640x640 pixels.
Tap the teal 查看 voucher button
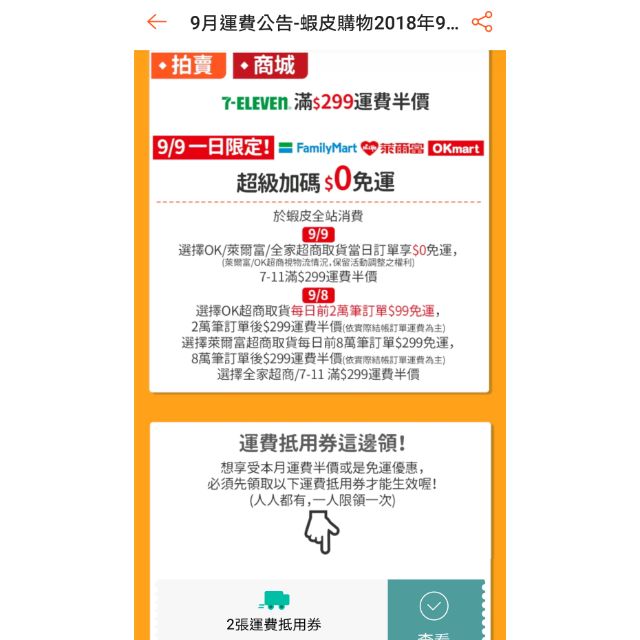pos(436,609)
